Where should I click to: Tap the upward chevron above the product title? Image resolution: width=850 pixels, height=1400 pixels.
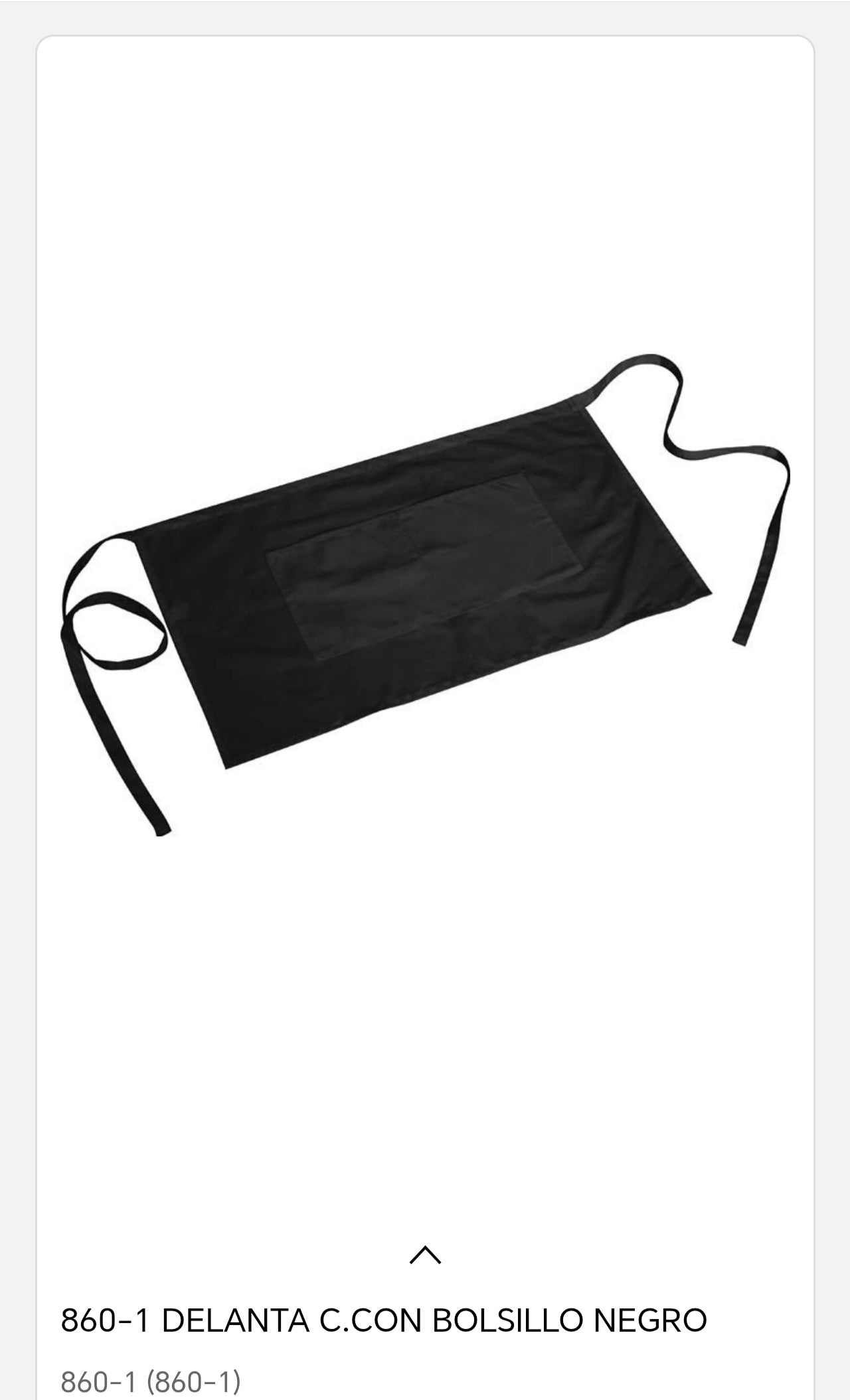(425, 1255)
